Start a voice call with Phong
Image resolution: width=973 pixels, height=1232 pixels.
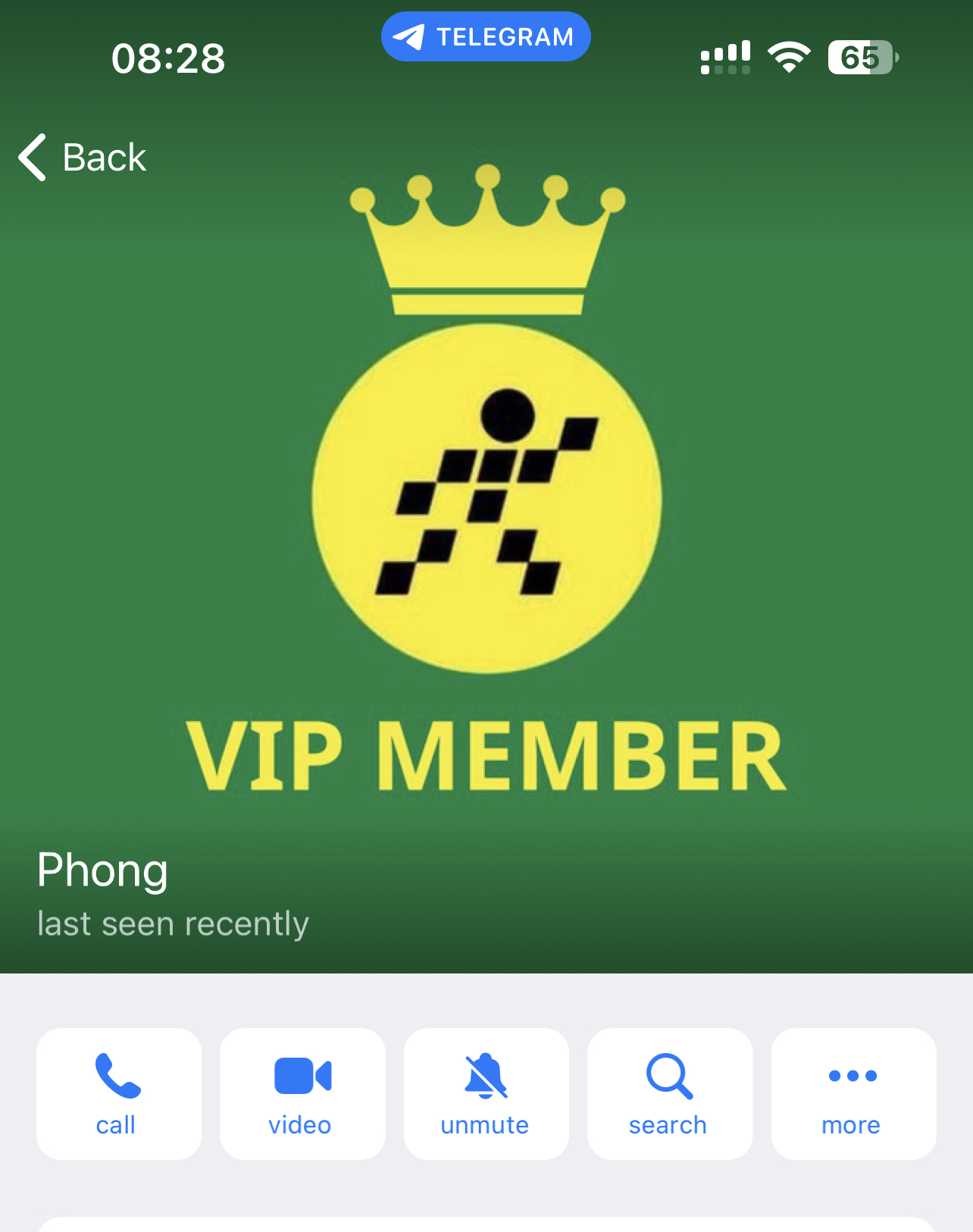click(118, 1092)
